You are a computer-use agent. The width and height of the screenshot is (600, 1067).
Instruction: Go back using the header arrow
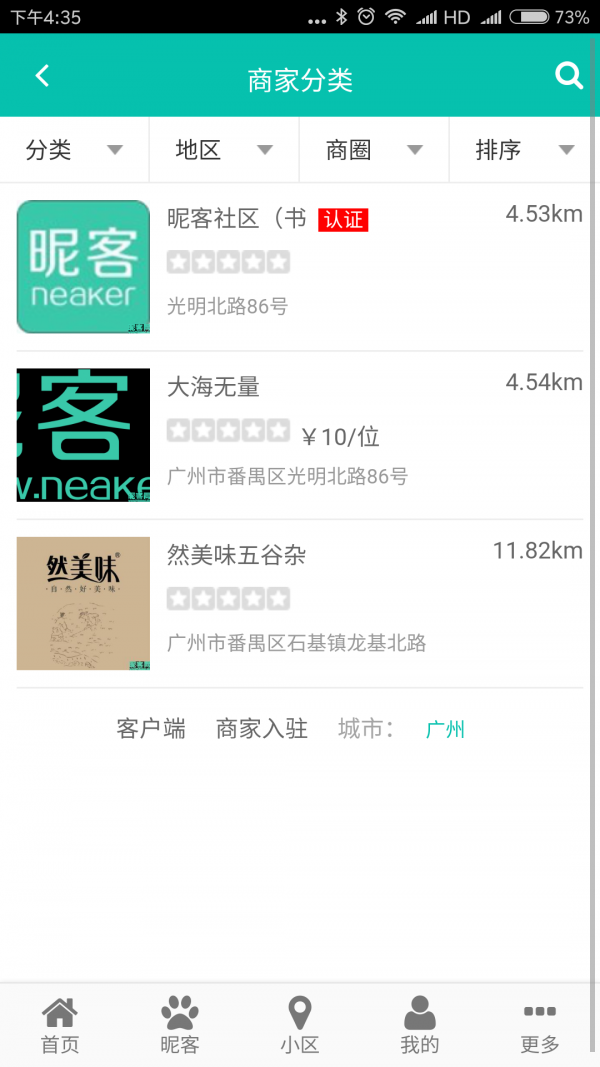[x=42, y=76]
